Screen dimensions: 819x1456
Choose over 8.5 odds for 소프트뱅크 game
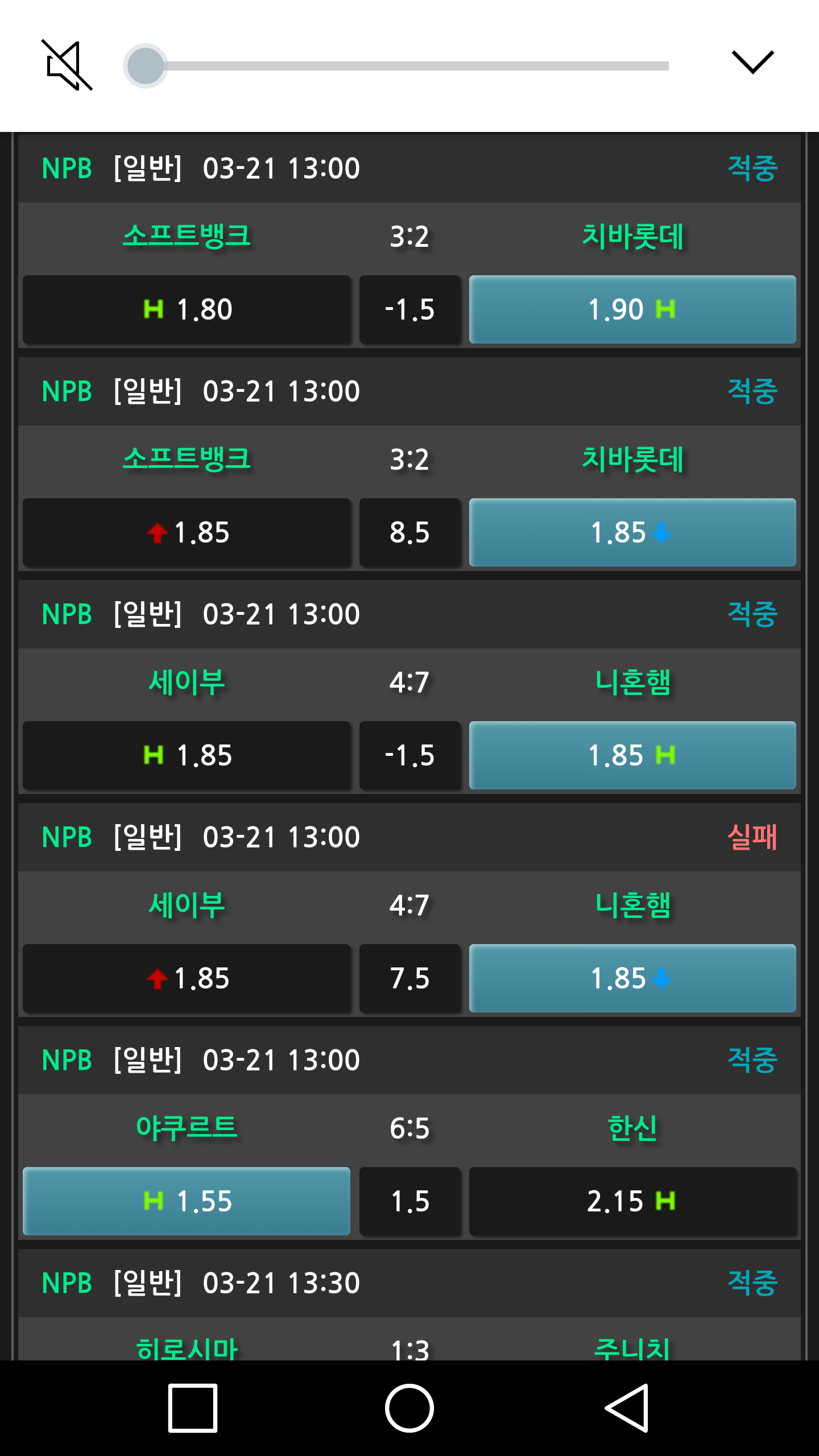[x=187, y=533]
